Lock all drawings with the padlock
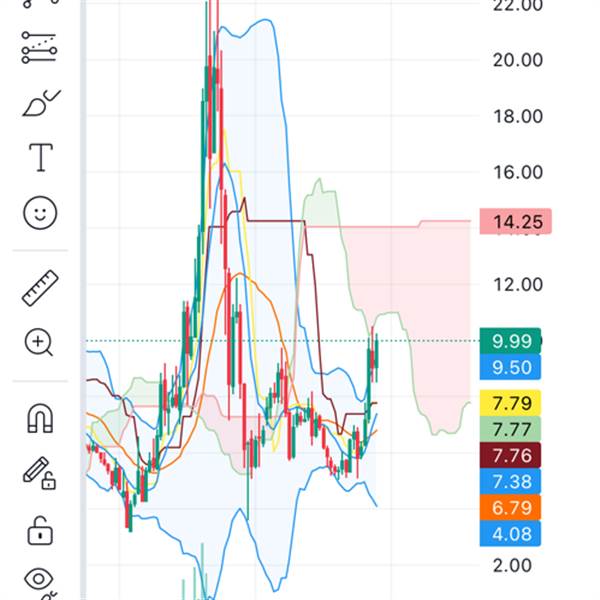600x600 pixels. (x=40, y=528)
